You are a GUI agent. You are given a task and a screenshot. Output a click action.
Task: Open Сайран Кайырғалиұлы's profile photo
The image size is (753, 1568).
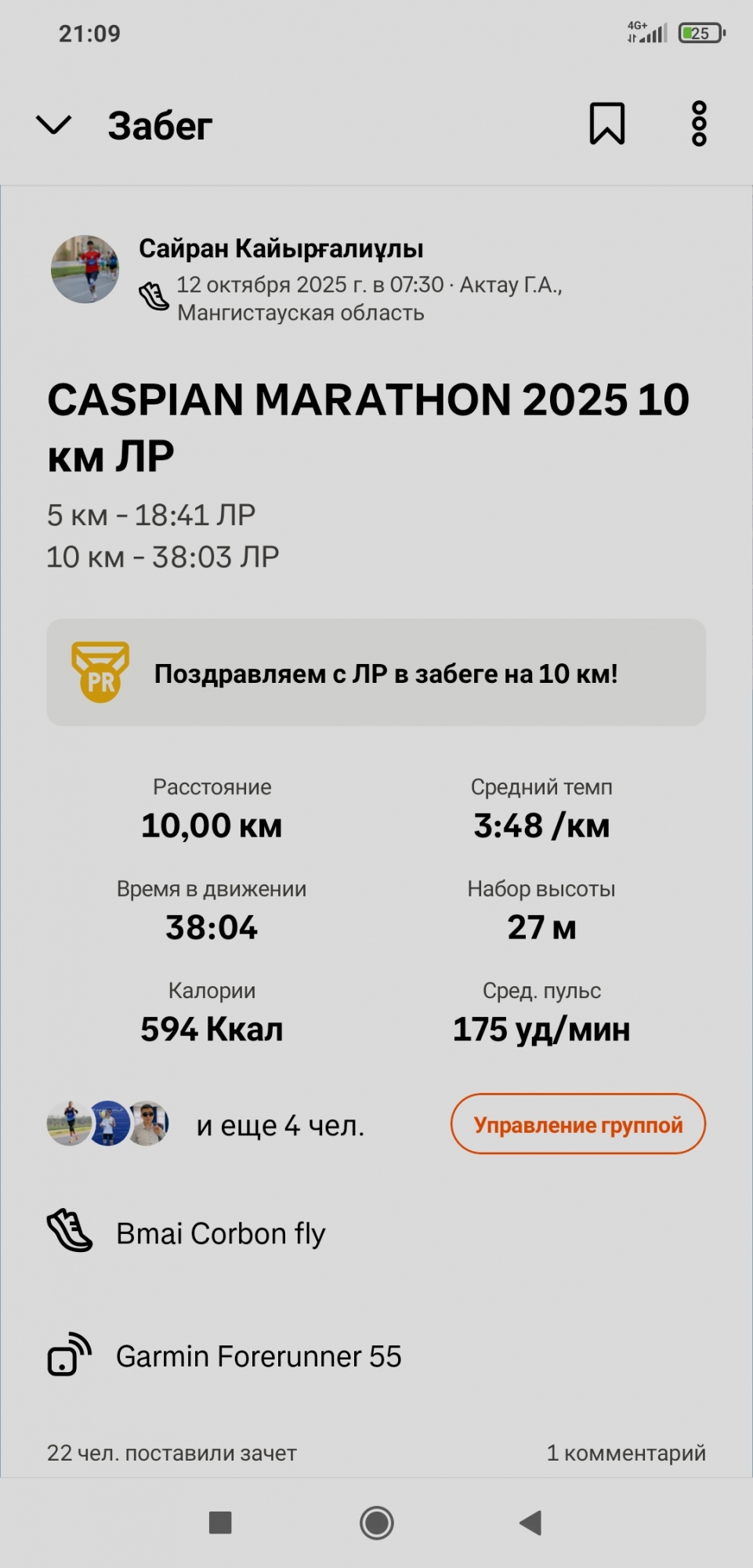[x=85, y=269]
